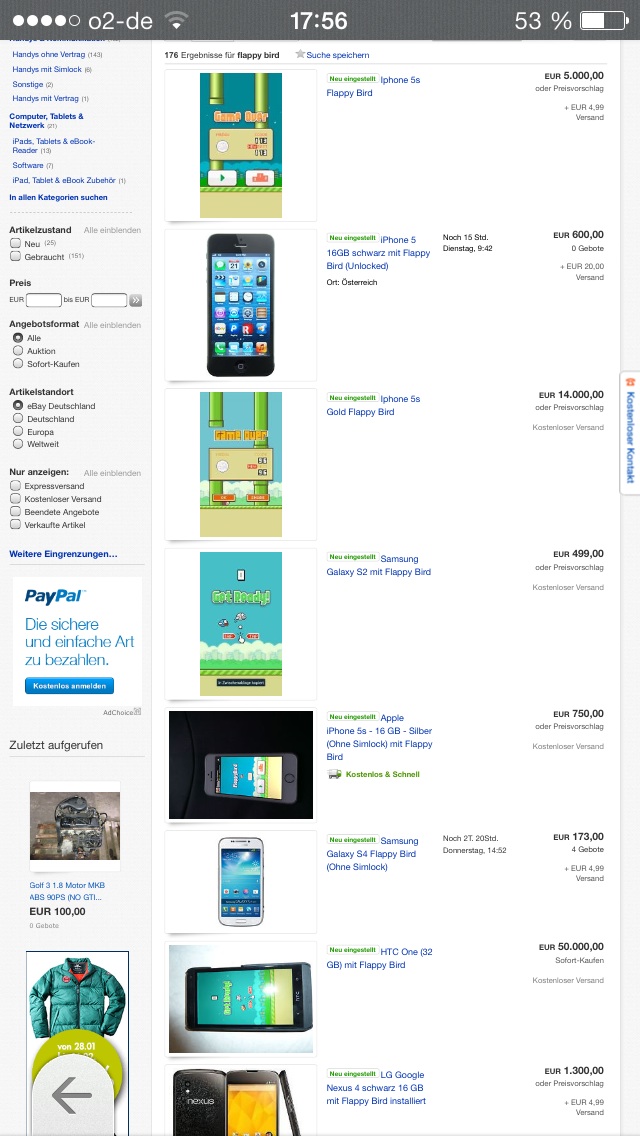Open LG Google Nexus 4 listing
The height and width of the screenshot is (1136, 640).
point(375,1087)
